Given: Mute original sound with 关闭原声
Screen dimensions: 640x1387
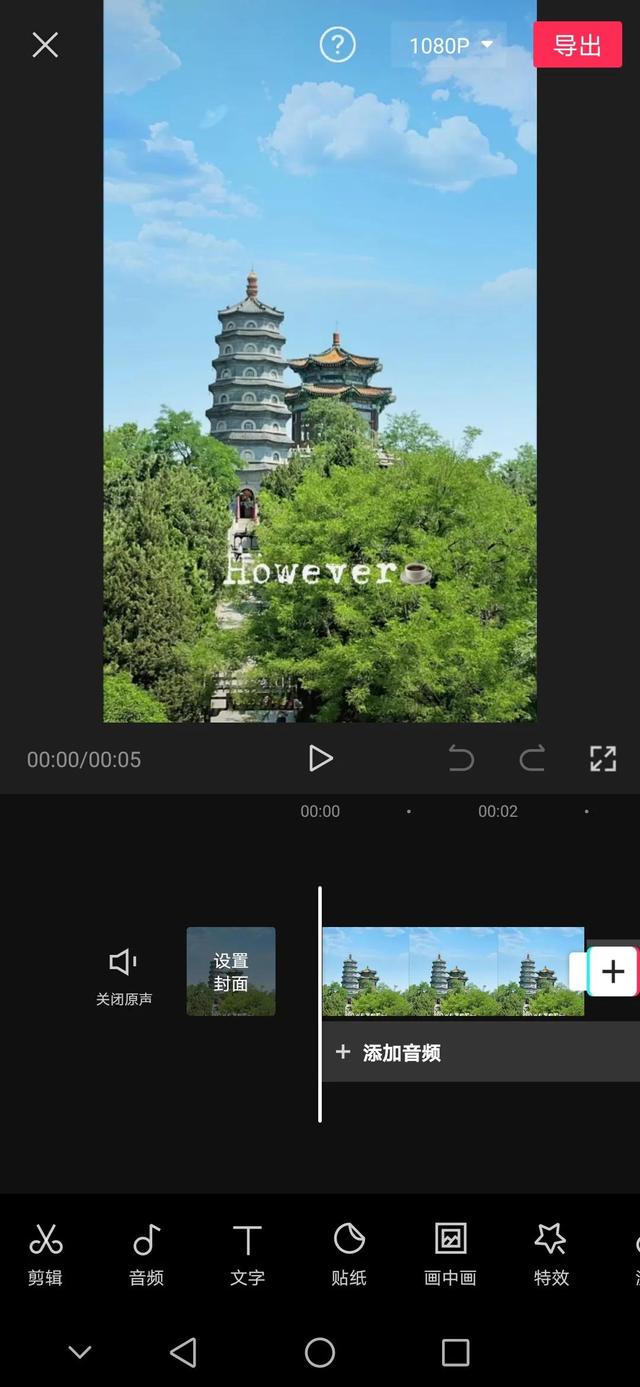Looking at the screenshot, I should pos(123,975).
